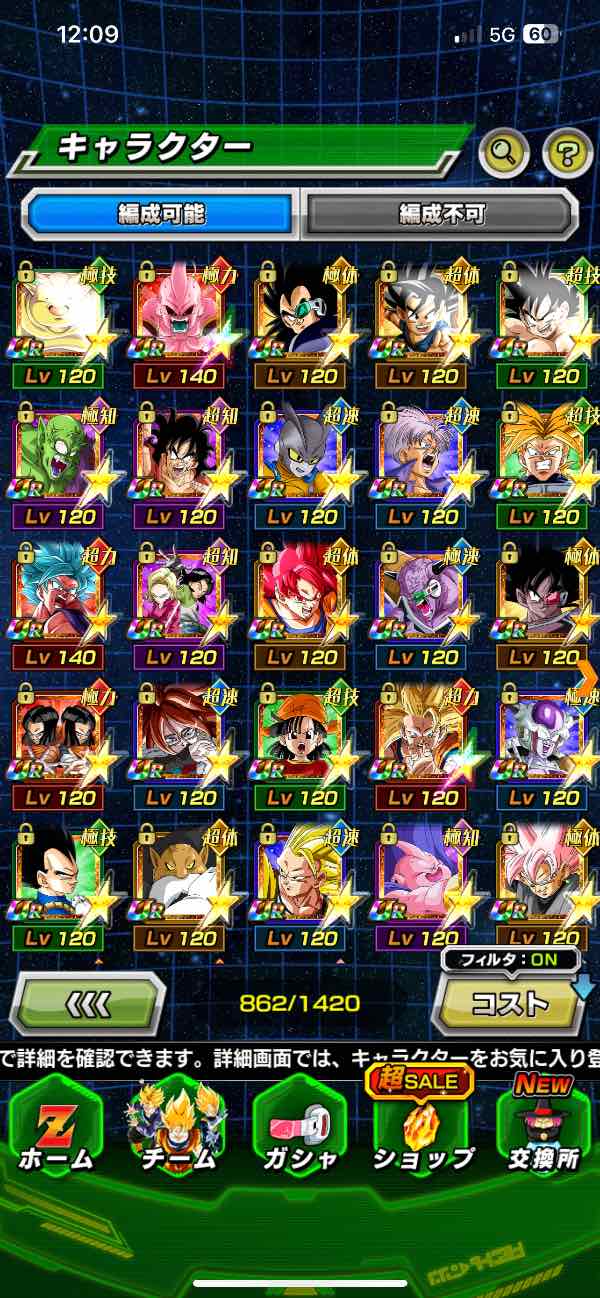Switch to the 編成可能 tab

pyautogui.click(x=162, y=213)
